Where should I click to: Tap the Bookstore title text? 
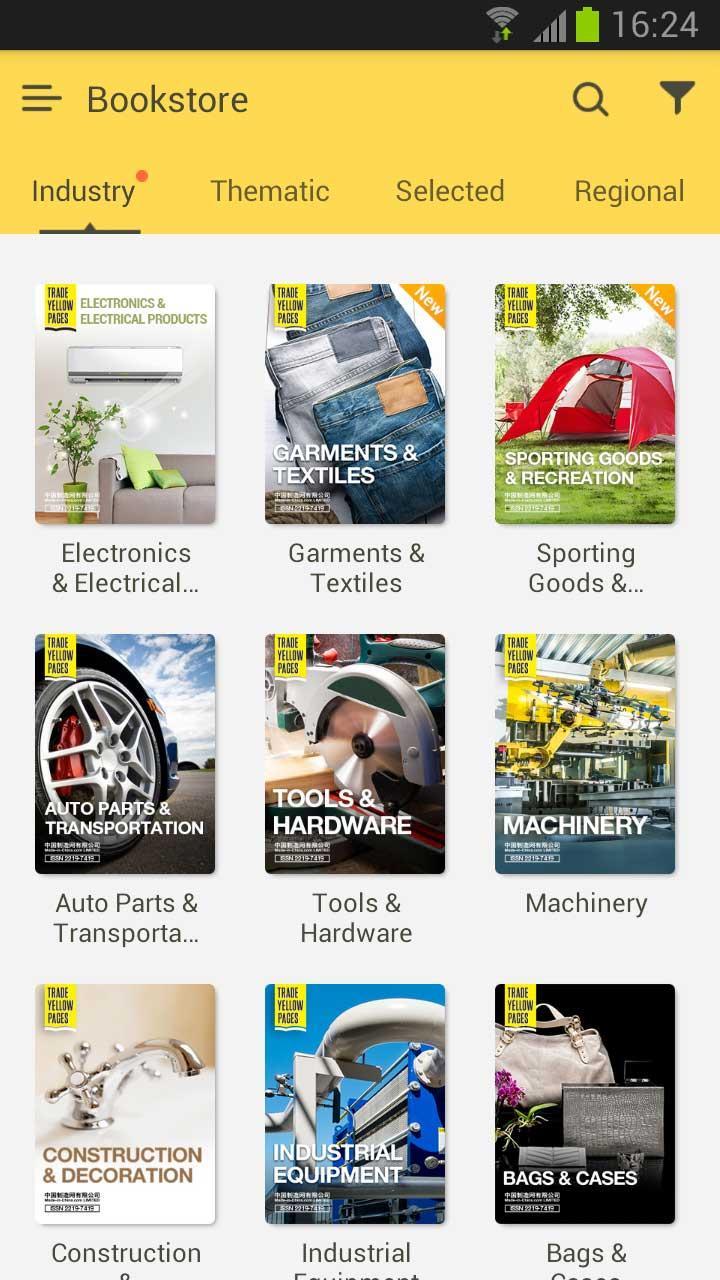point(167,98)
